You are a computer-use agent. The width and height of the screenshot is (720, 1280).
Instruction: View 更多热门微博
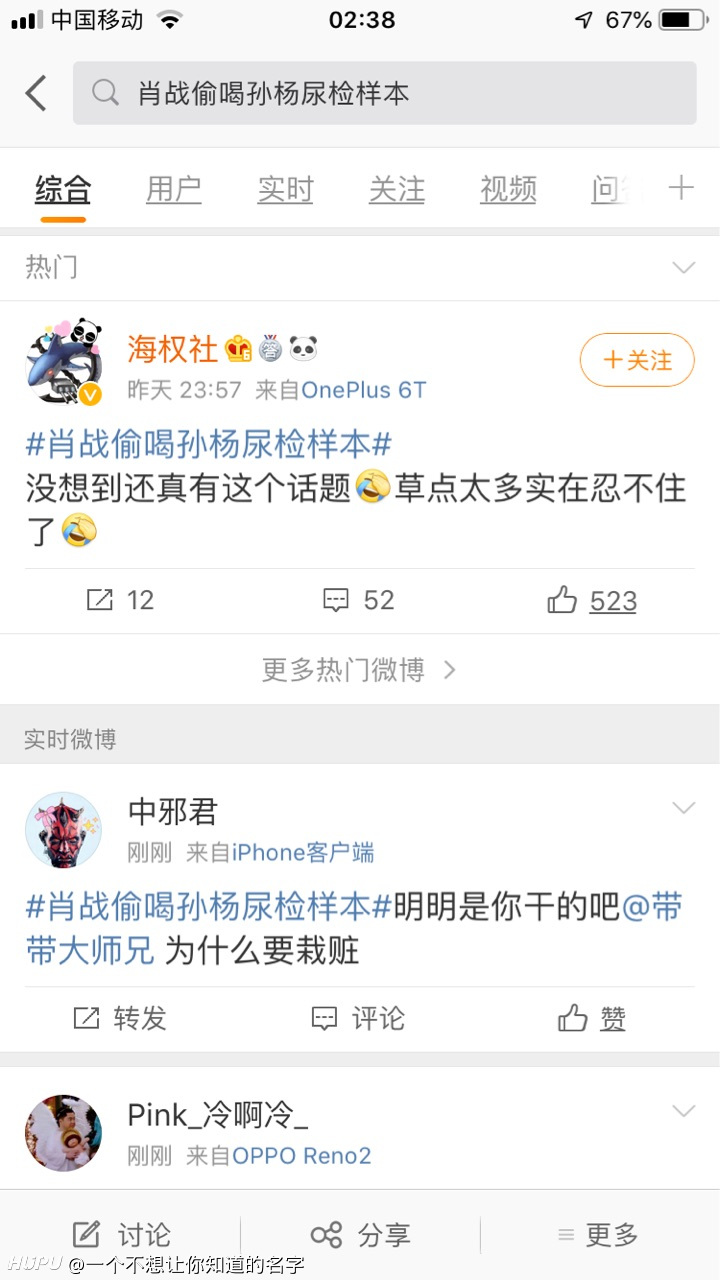click(x=359, y=669)
